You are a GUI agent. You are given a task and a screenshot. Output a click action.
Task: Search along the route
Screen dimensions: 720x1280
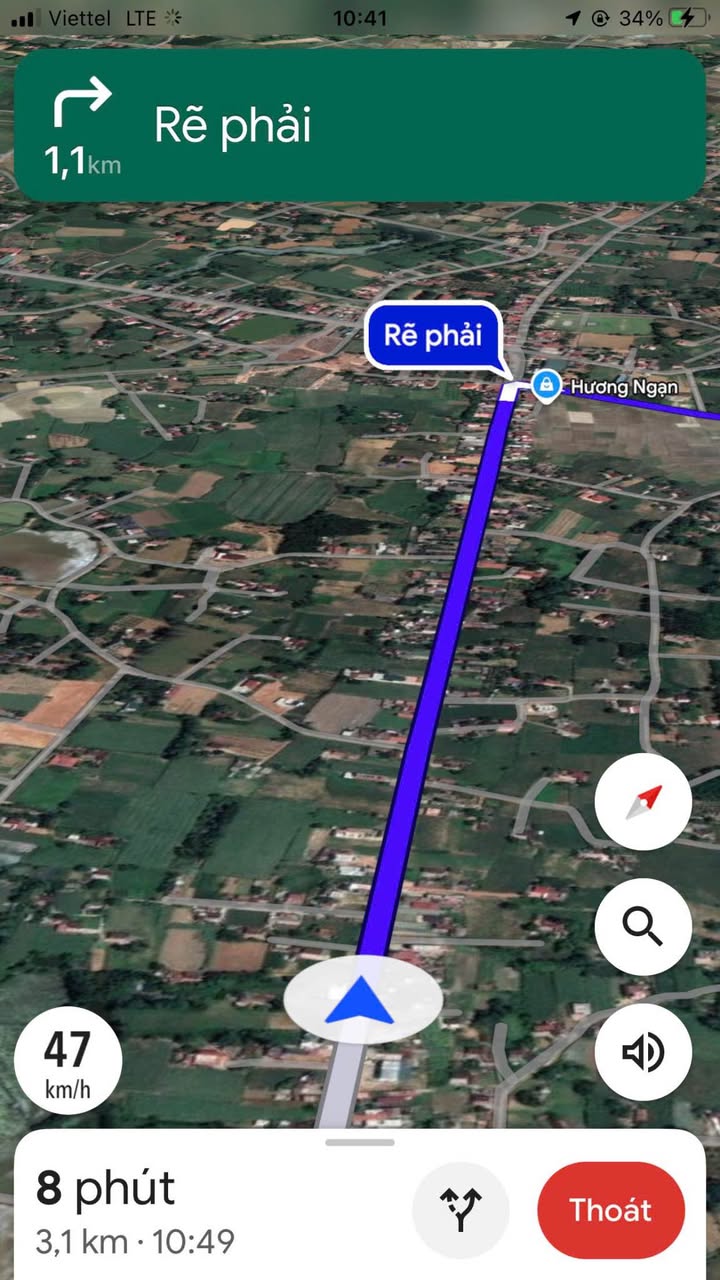click(x=643, y=927)
